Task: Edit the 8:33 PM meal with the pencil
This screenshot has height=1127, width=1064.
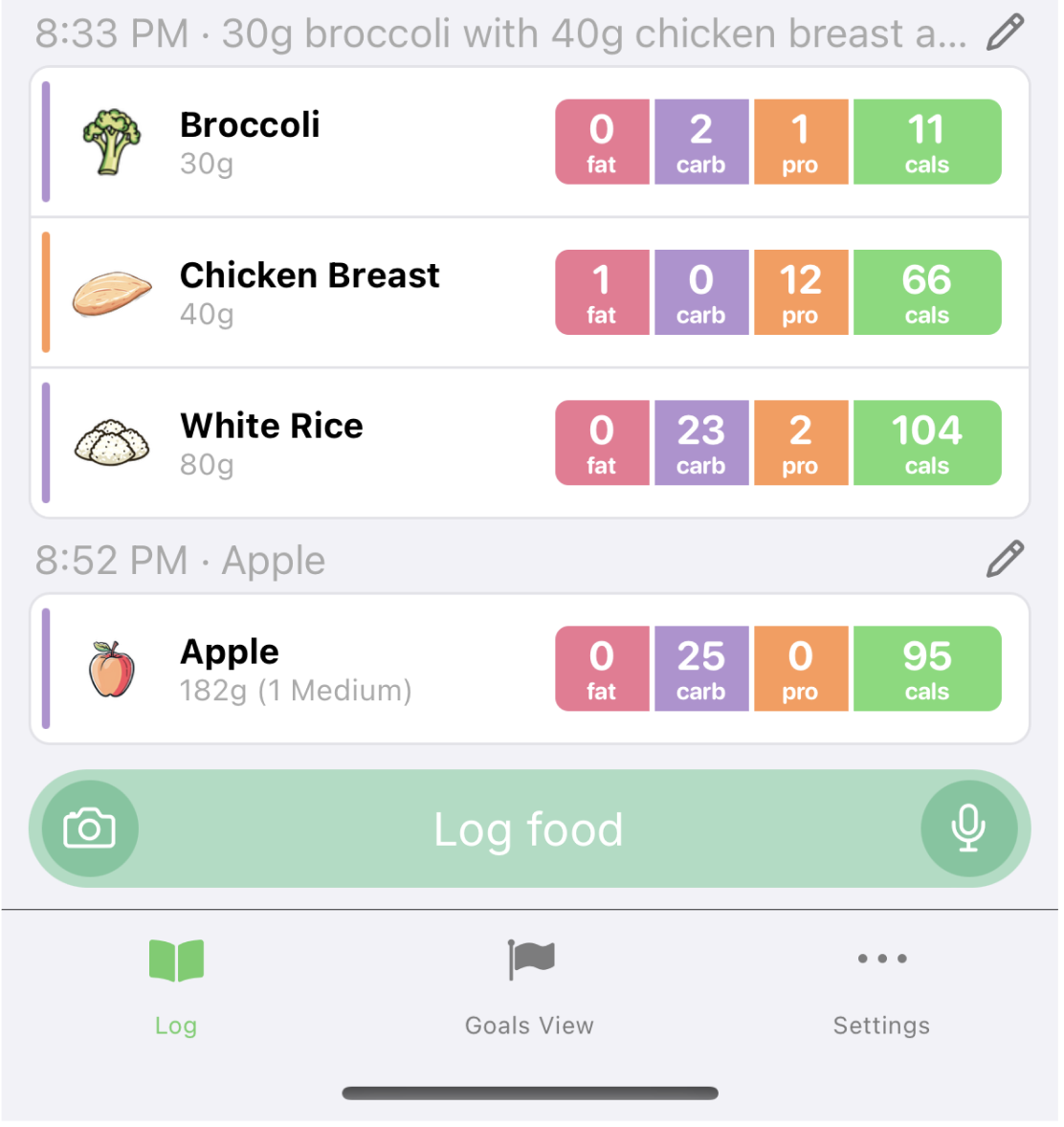Action: pyautogui.click(x=1005, y=32)
